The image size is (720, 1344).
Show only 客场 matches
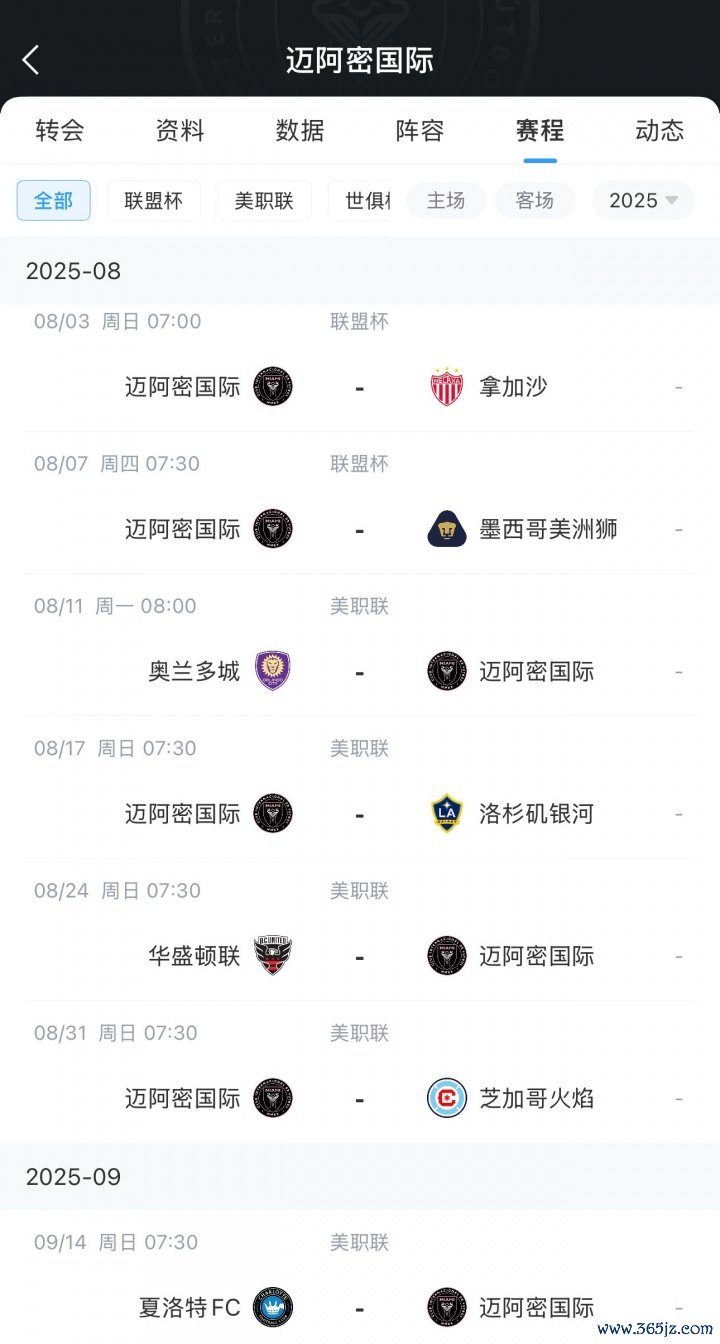535,201
